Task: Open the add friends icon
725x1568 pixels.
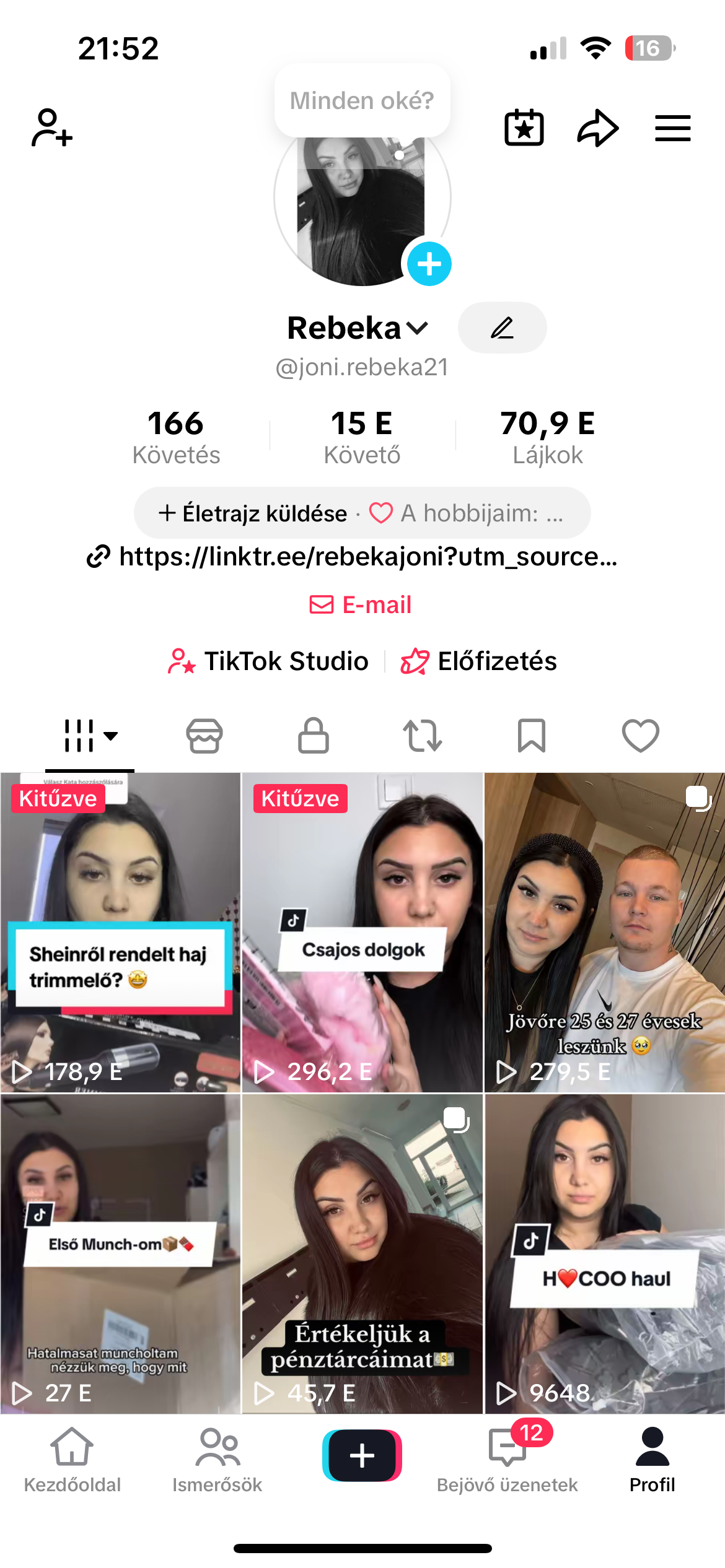Action: pyautogui.click(x=52, y=128)
